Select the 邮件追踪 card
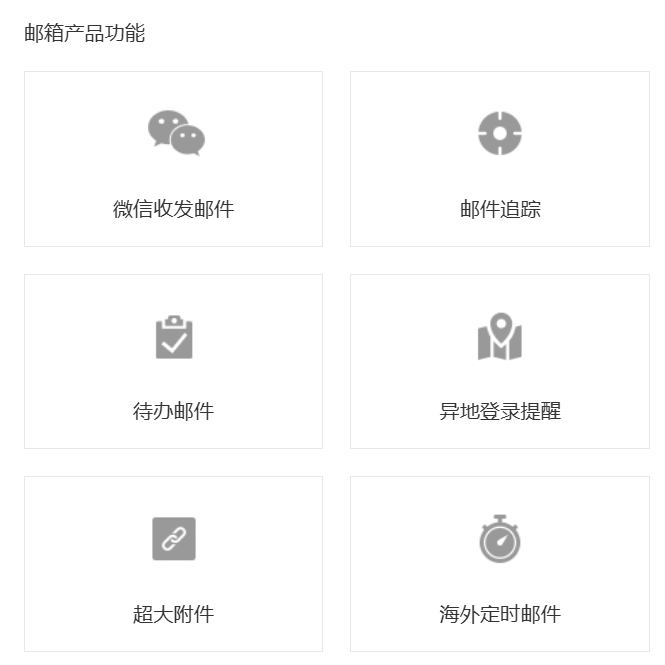 [x=499, y=159]
